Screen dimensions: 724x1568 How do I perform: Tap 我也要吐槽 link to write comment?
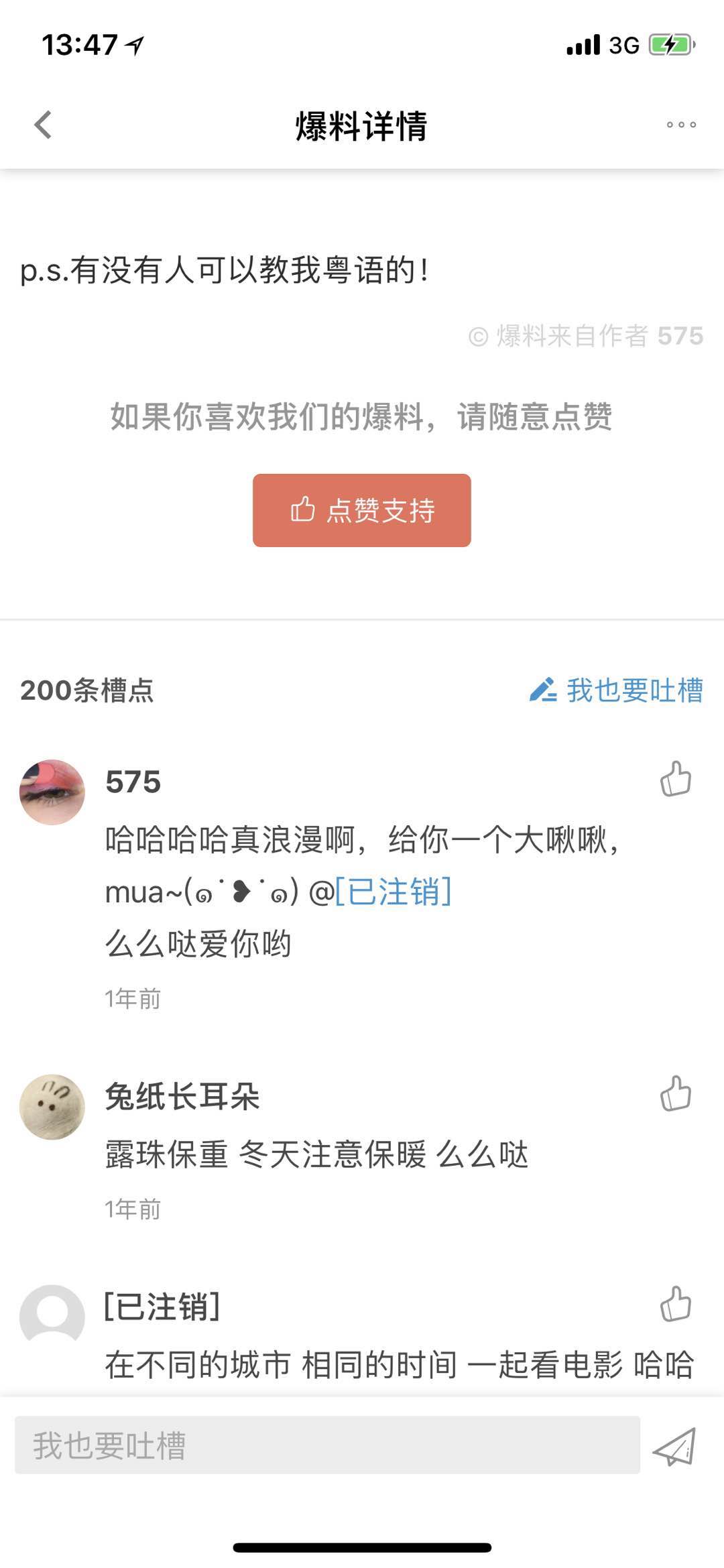(617, 690)
